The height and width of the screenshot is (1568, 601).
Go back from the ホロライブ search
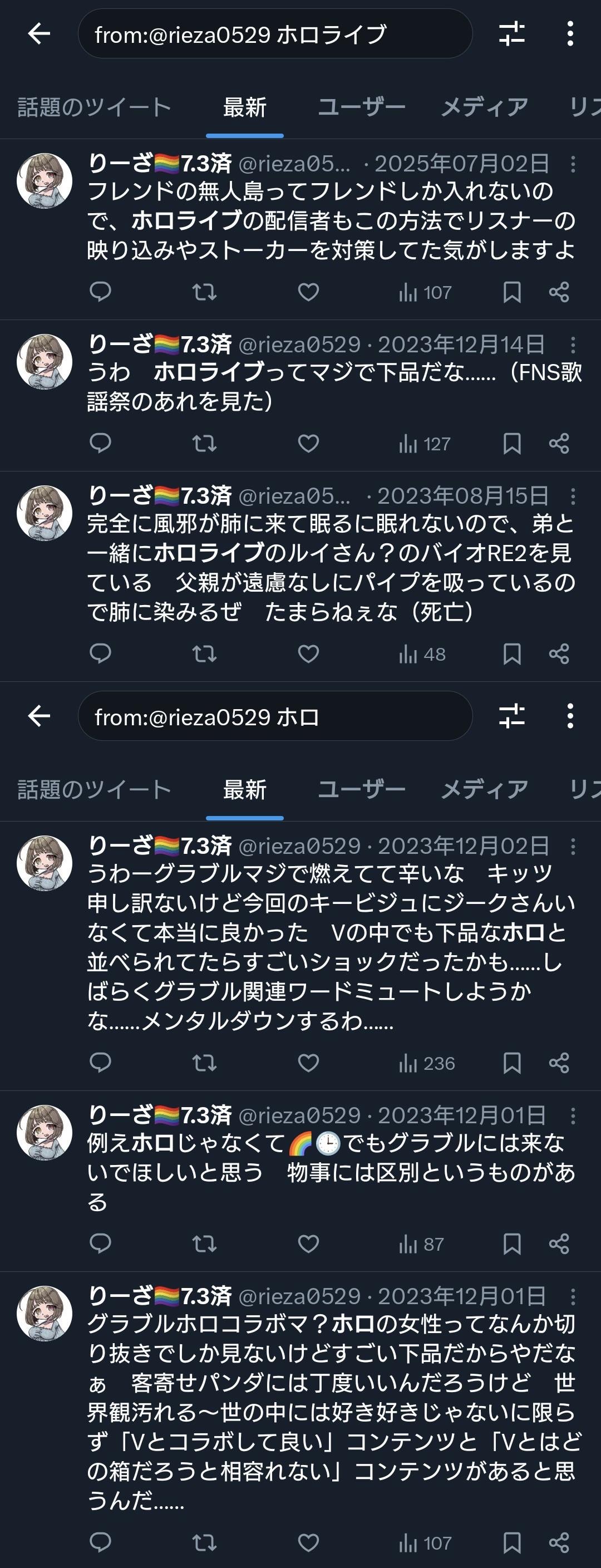click(x=40, y=33)
